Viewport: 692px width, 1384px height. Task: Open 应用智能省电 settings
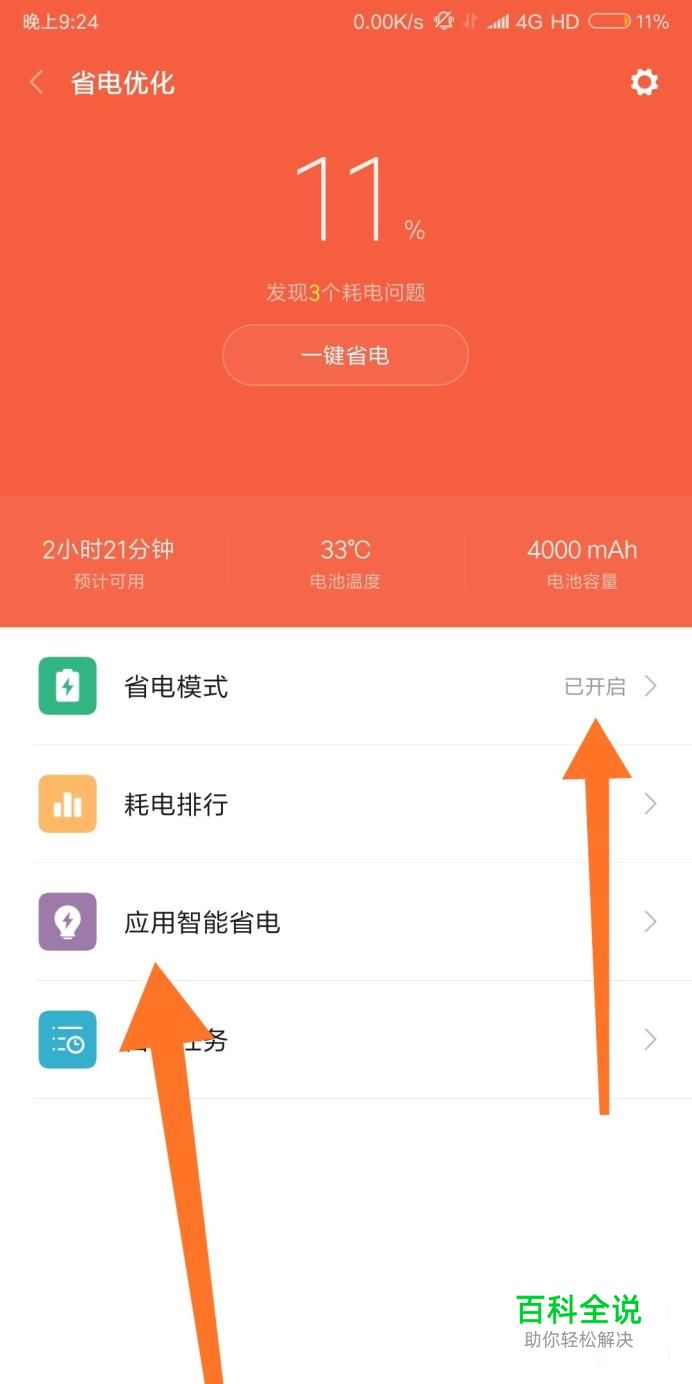(345, 922)
